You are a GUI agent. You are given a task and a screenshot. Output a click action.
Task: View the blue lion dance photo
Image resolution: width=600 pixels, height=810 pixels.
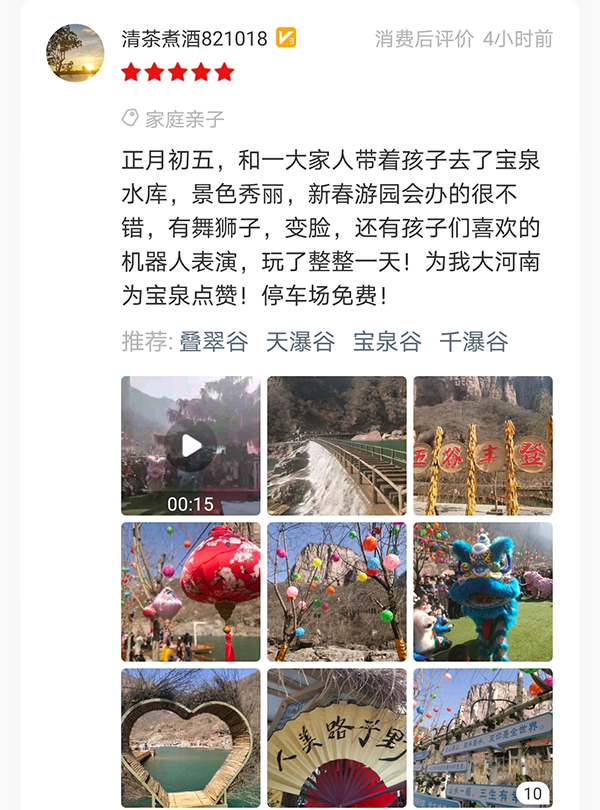[483, 591]
